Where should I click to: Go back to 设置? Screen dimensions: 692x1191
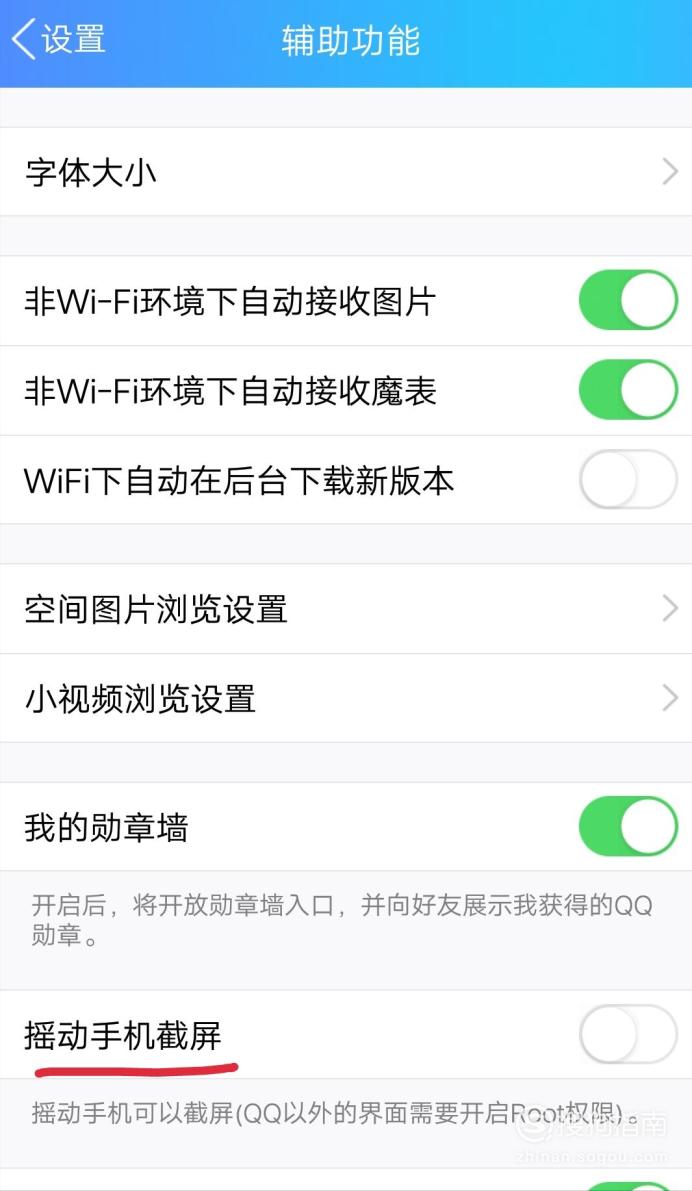[58, 39]
